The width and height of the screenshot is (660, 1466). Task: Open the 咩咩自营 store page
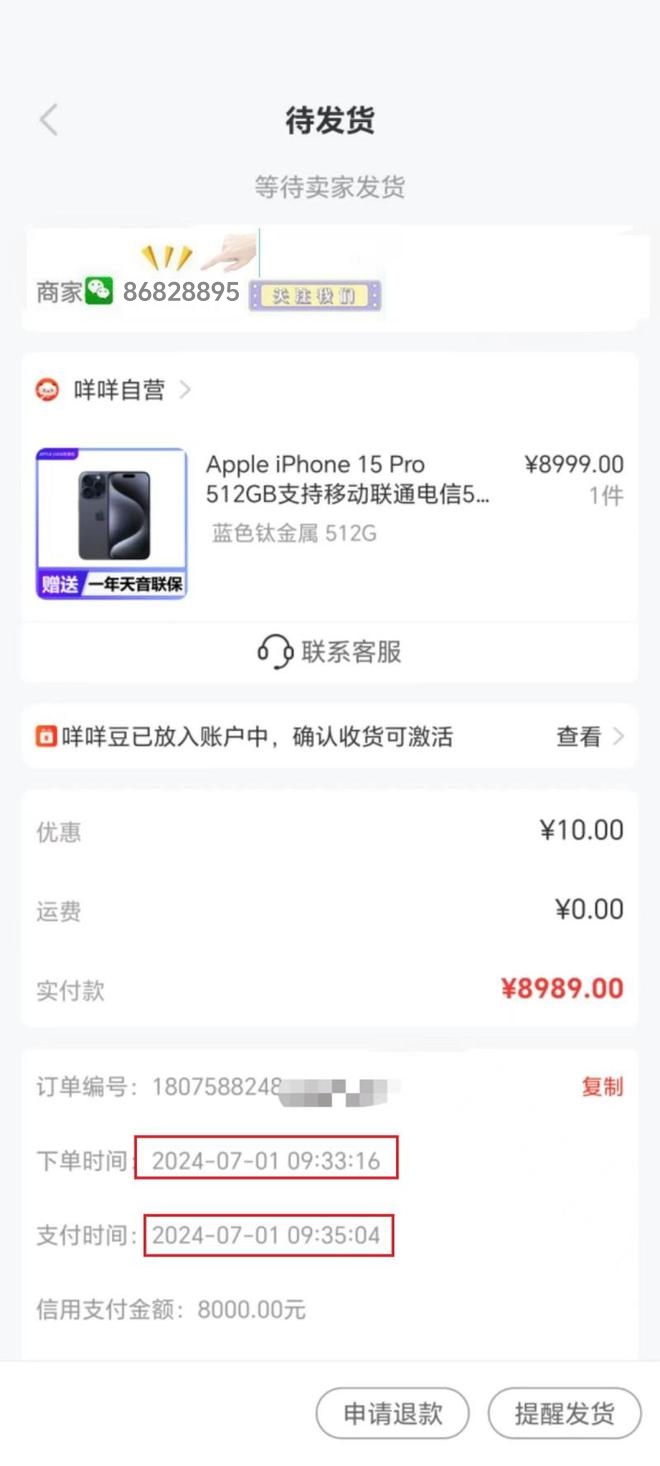[118, 390]
